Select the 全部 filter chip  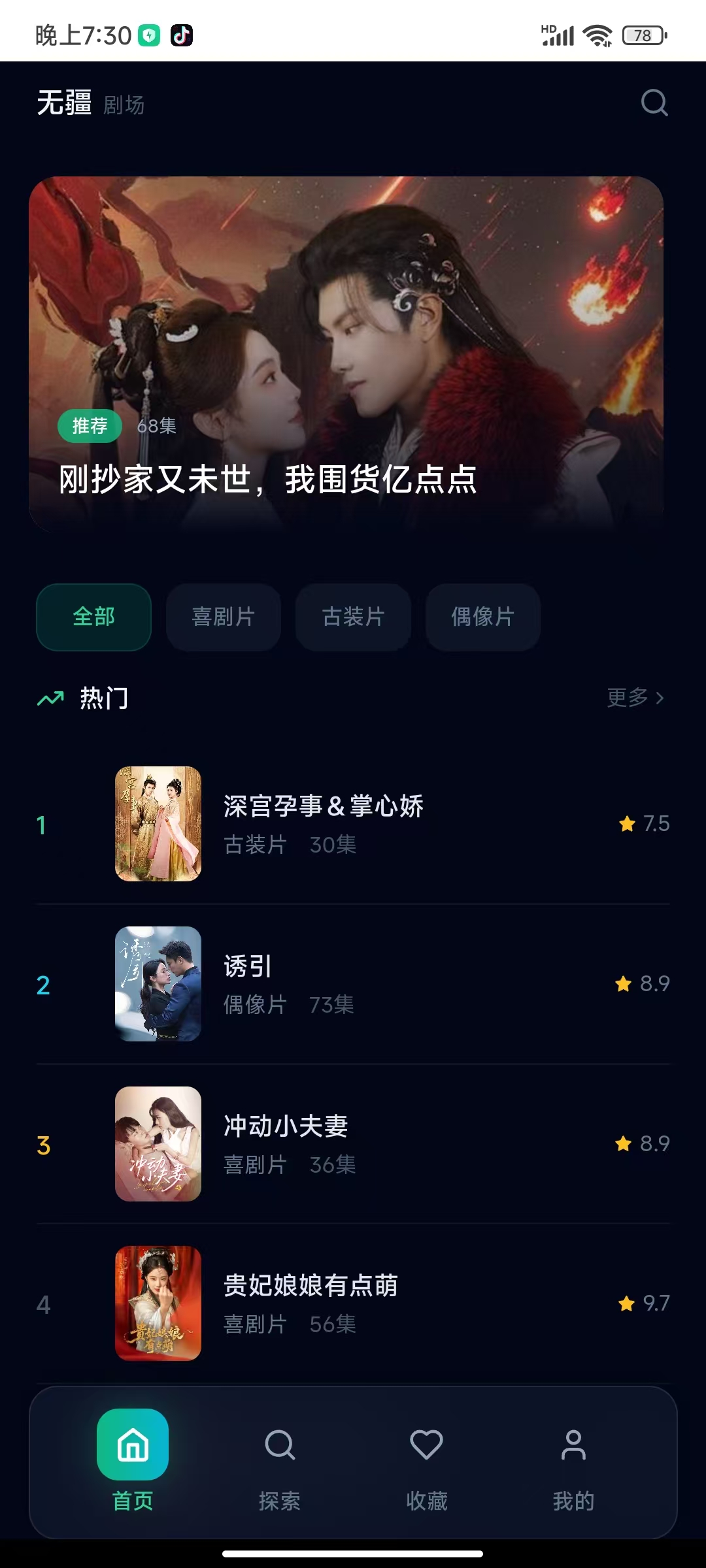click(93, 617)
